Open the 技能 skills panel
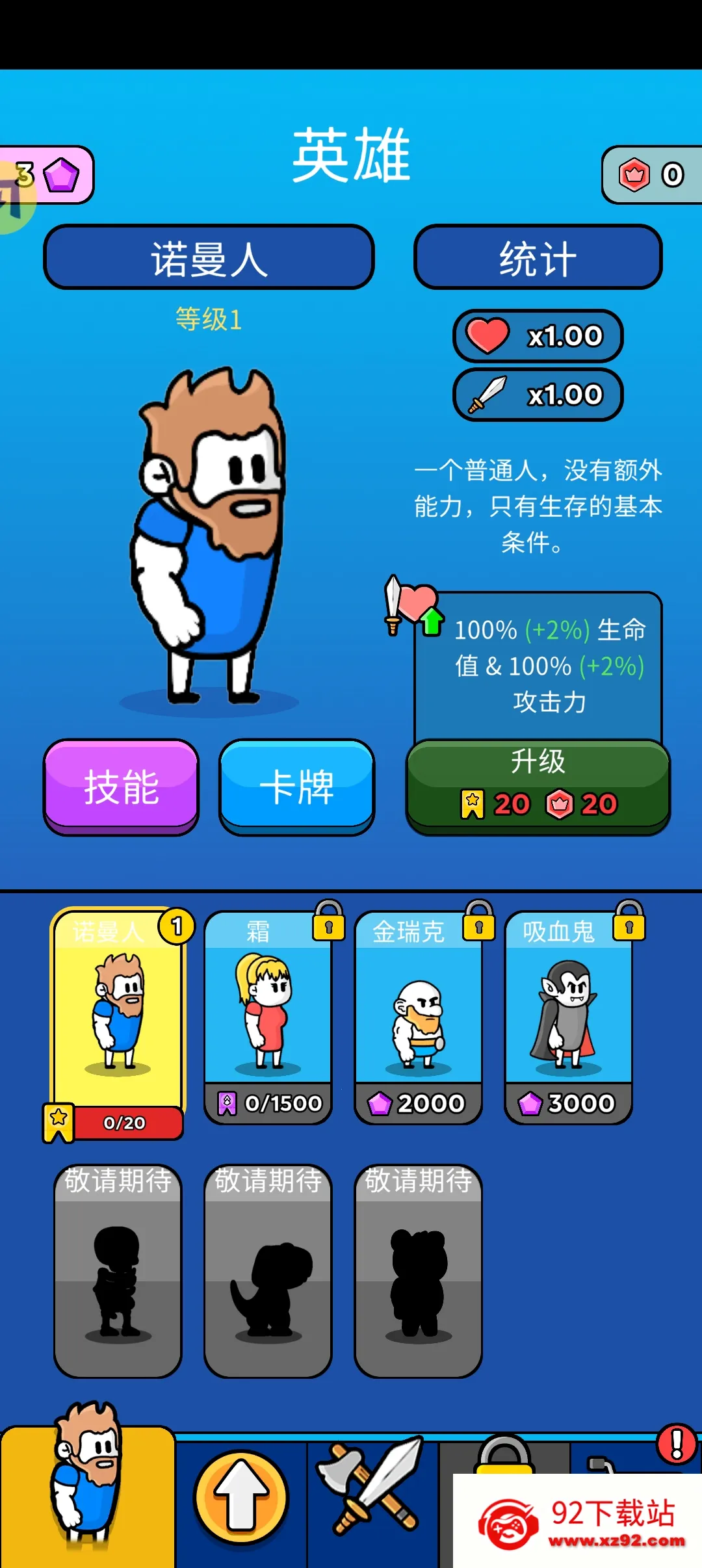The image size is (702, 1568). (122, 787)
